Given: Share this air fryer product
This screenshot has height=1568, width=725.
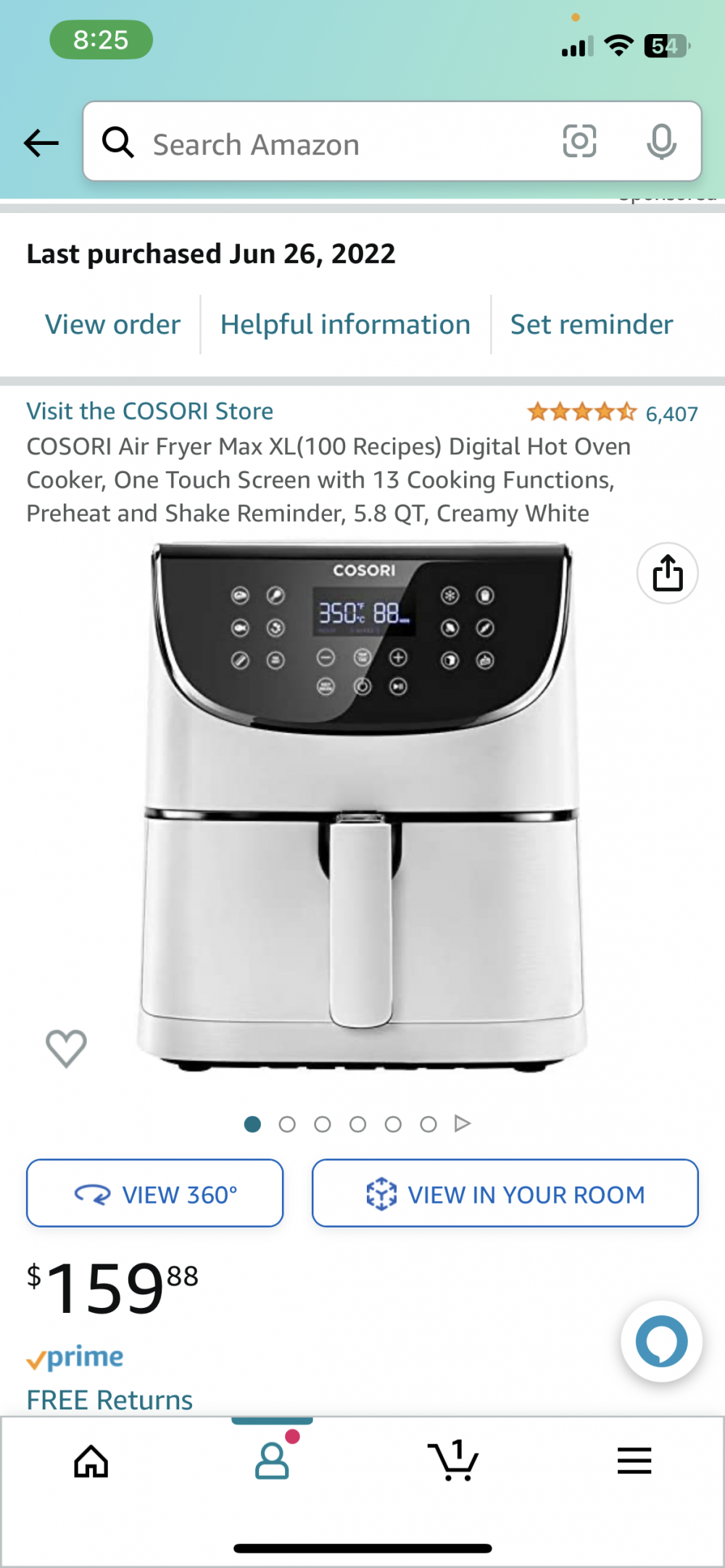Looking at the screenshot, I should (x=667, y=574).
